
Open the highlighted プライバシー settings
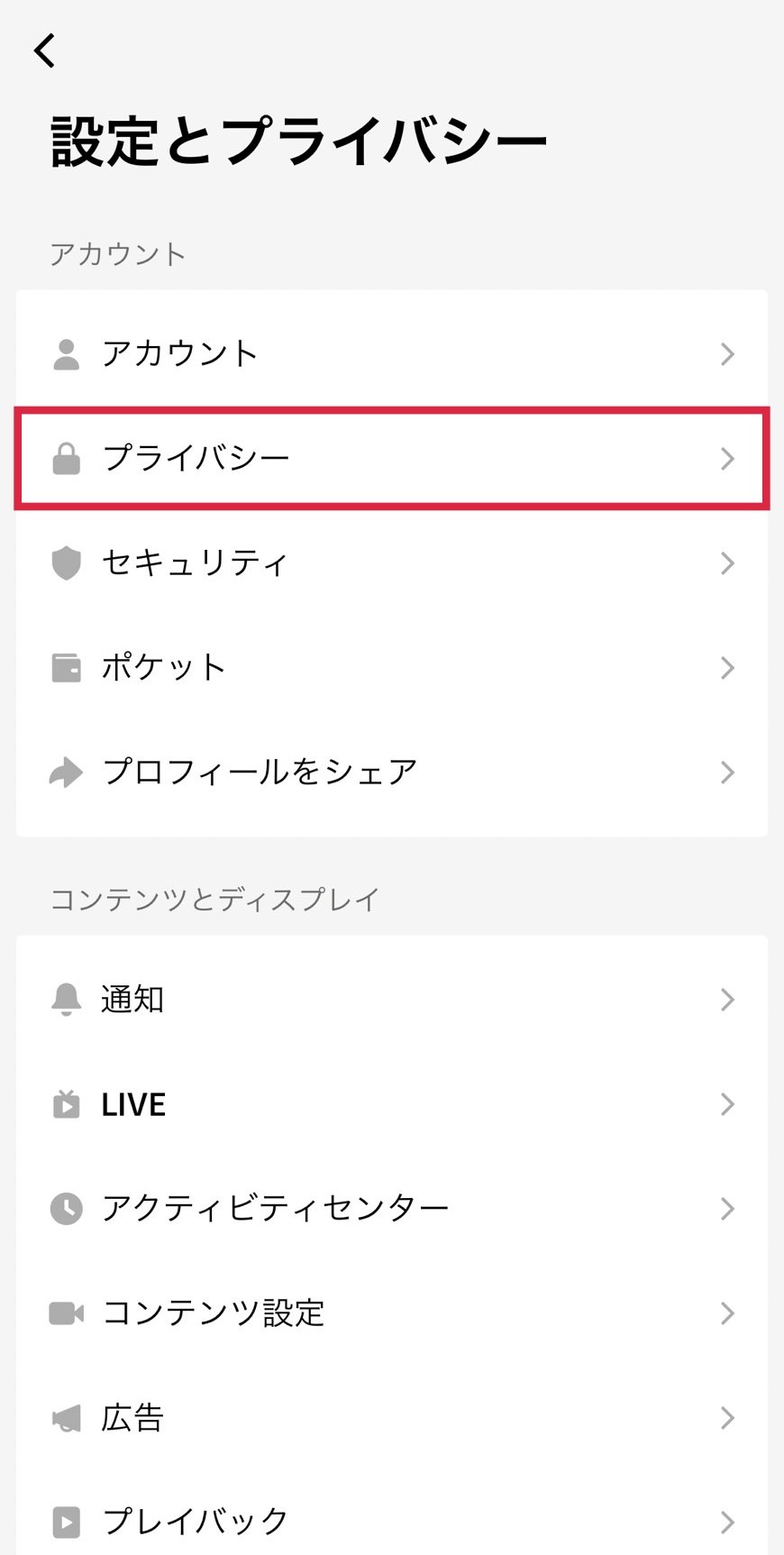(x=392, y=458)
